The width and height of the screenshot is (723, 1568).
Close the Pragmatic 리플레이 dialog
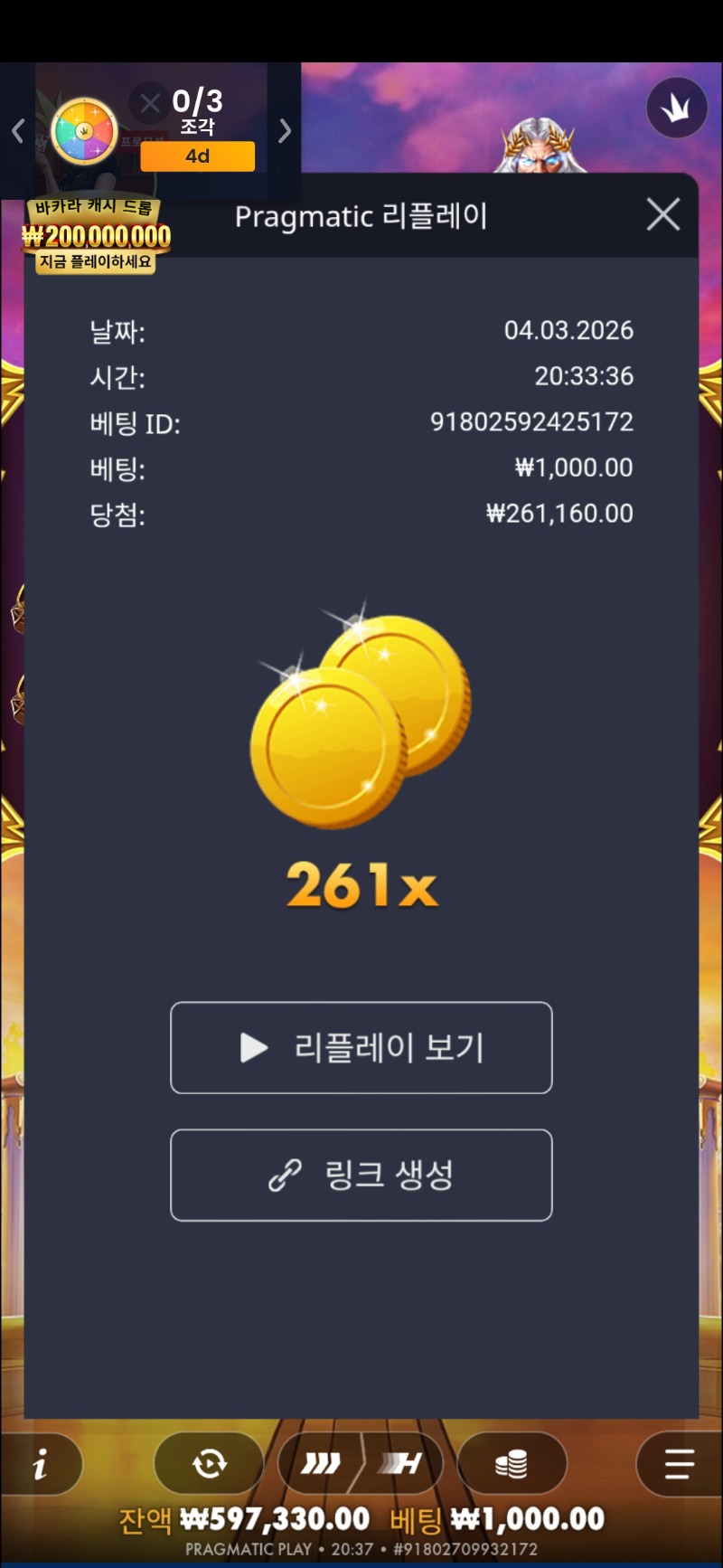point(663,215)
